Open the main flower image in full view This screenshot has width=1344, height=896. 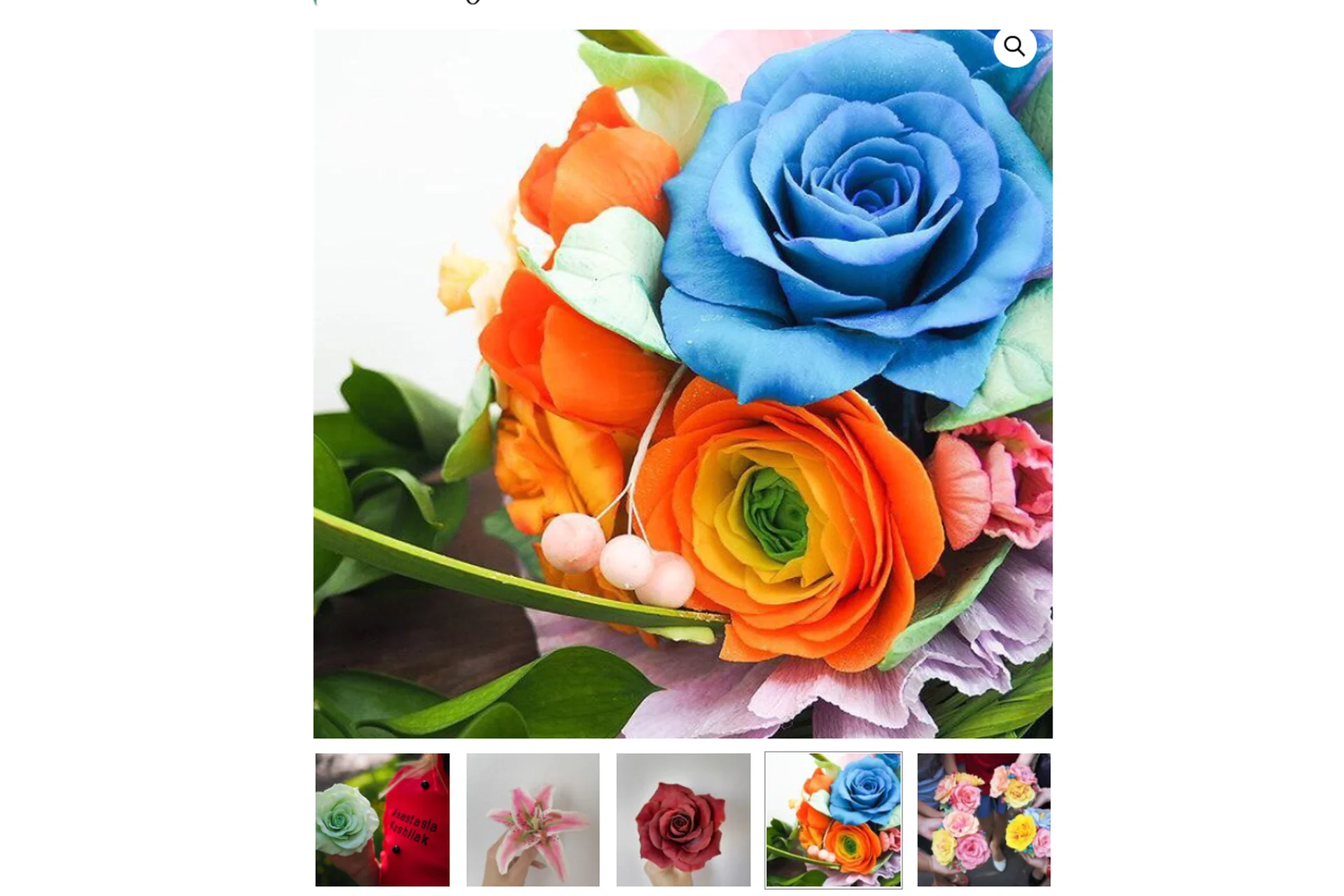tap(682, 384)
